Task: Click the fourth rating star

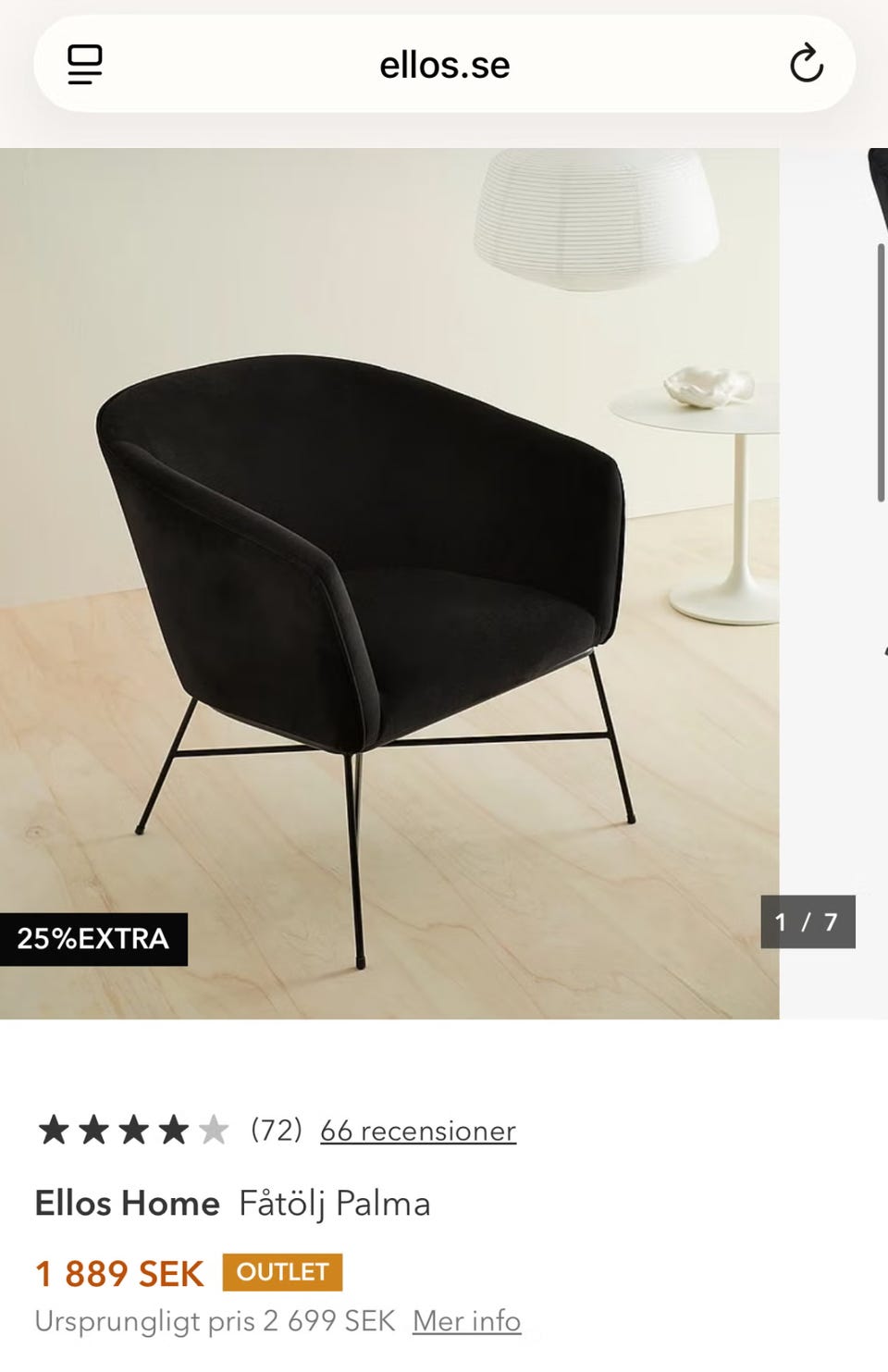Action: coord(175,1130)
